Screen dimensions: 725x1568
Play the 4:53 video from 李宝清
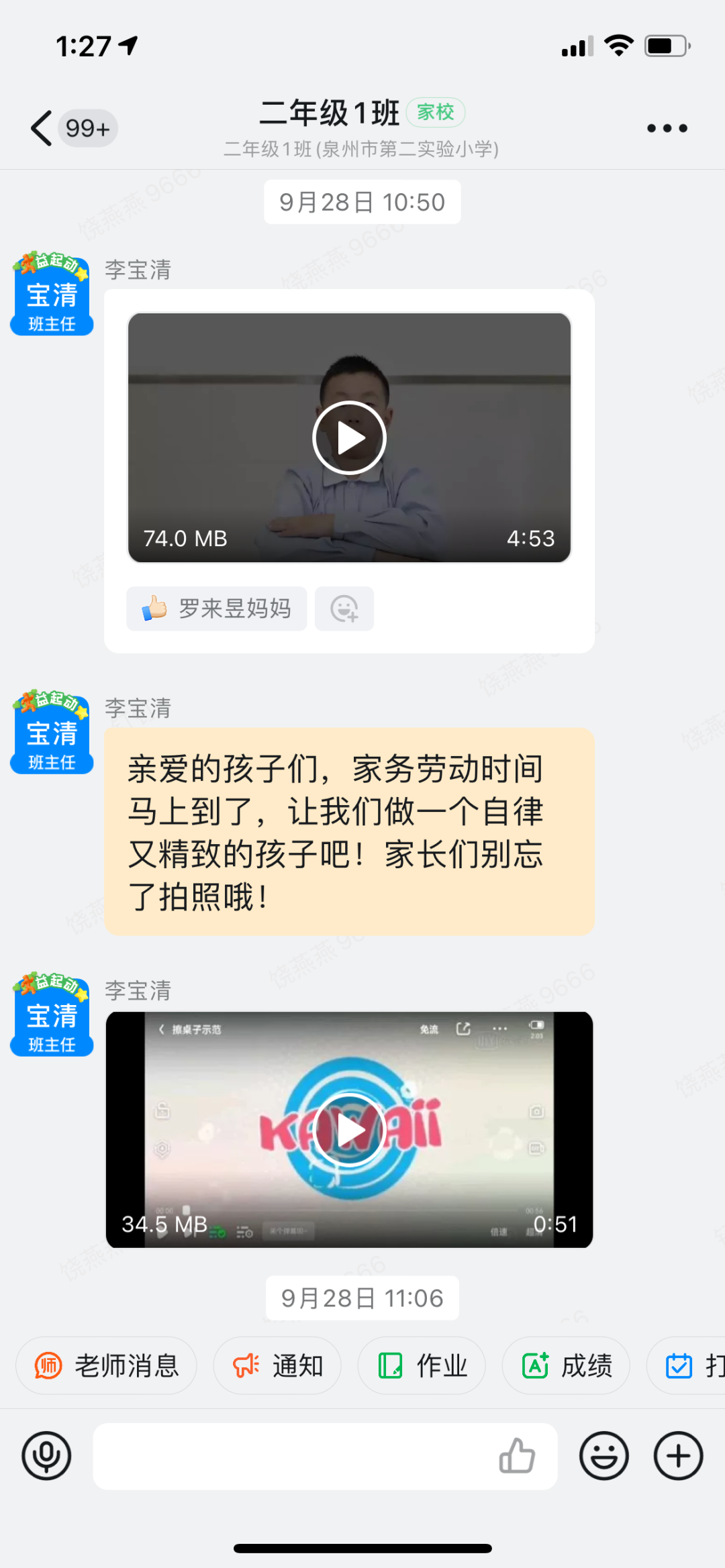[349, 438]
